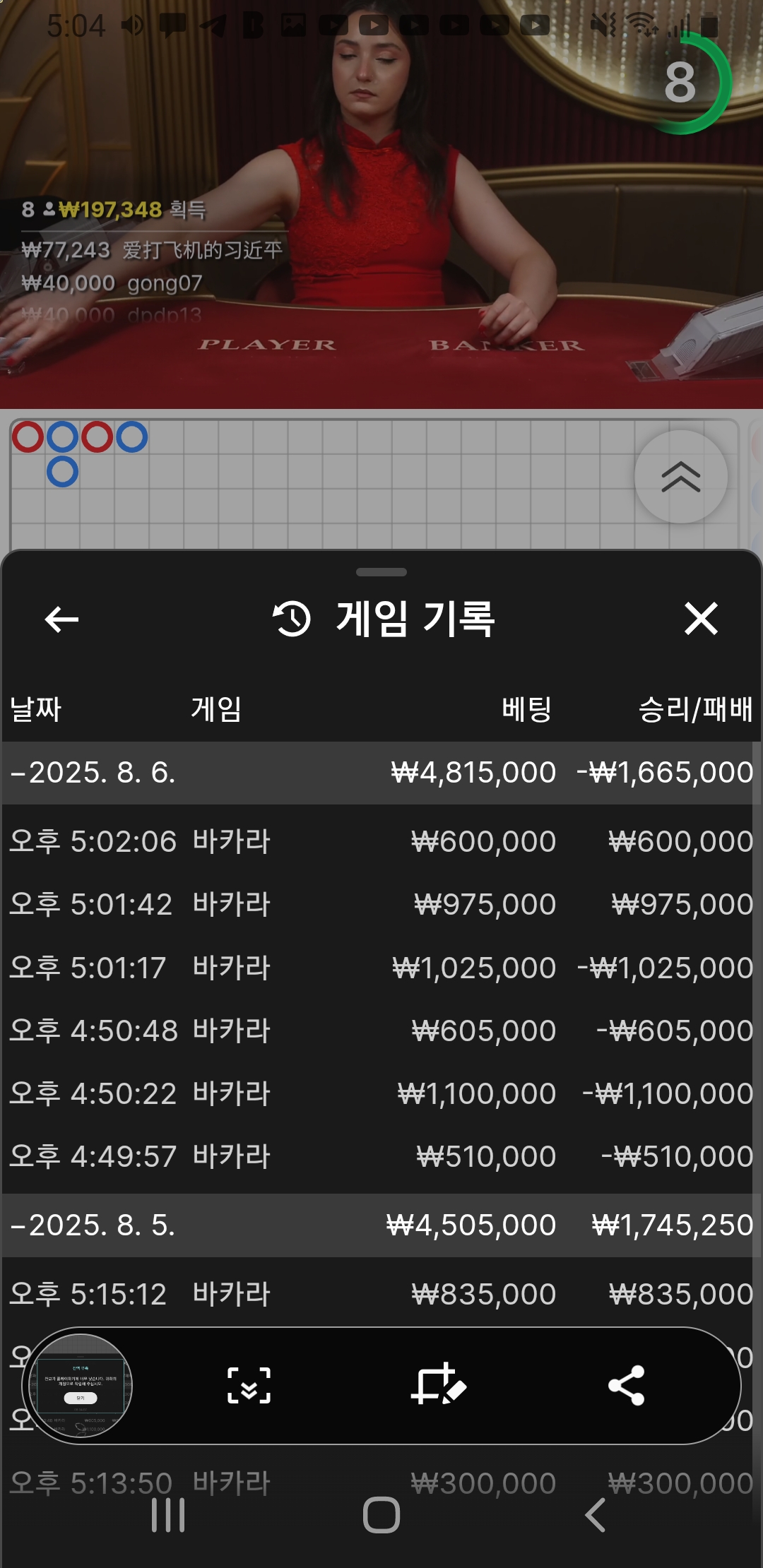Crop and edit the screenshot
Viewport: 763px width, 1568px height.
(438, 1384)
